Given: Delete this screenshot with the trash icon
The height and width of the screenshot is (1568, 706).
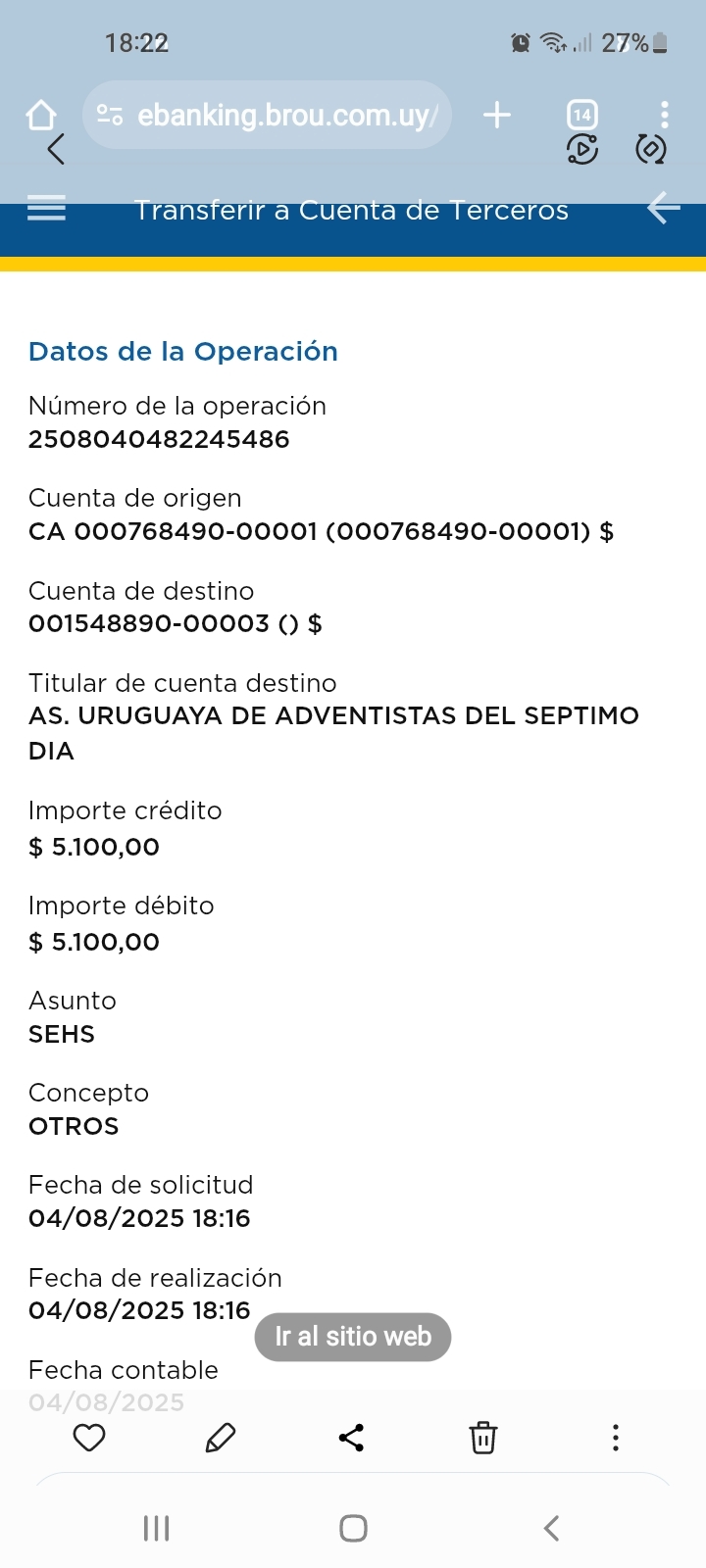Looking at the screenshot, I should (x=482, y=1438).
